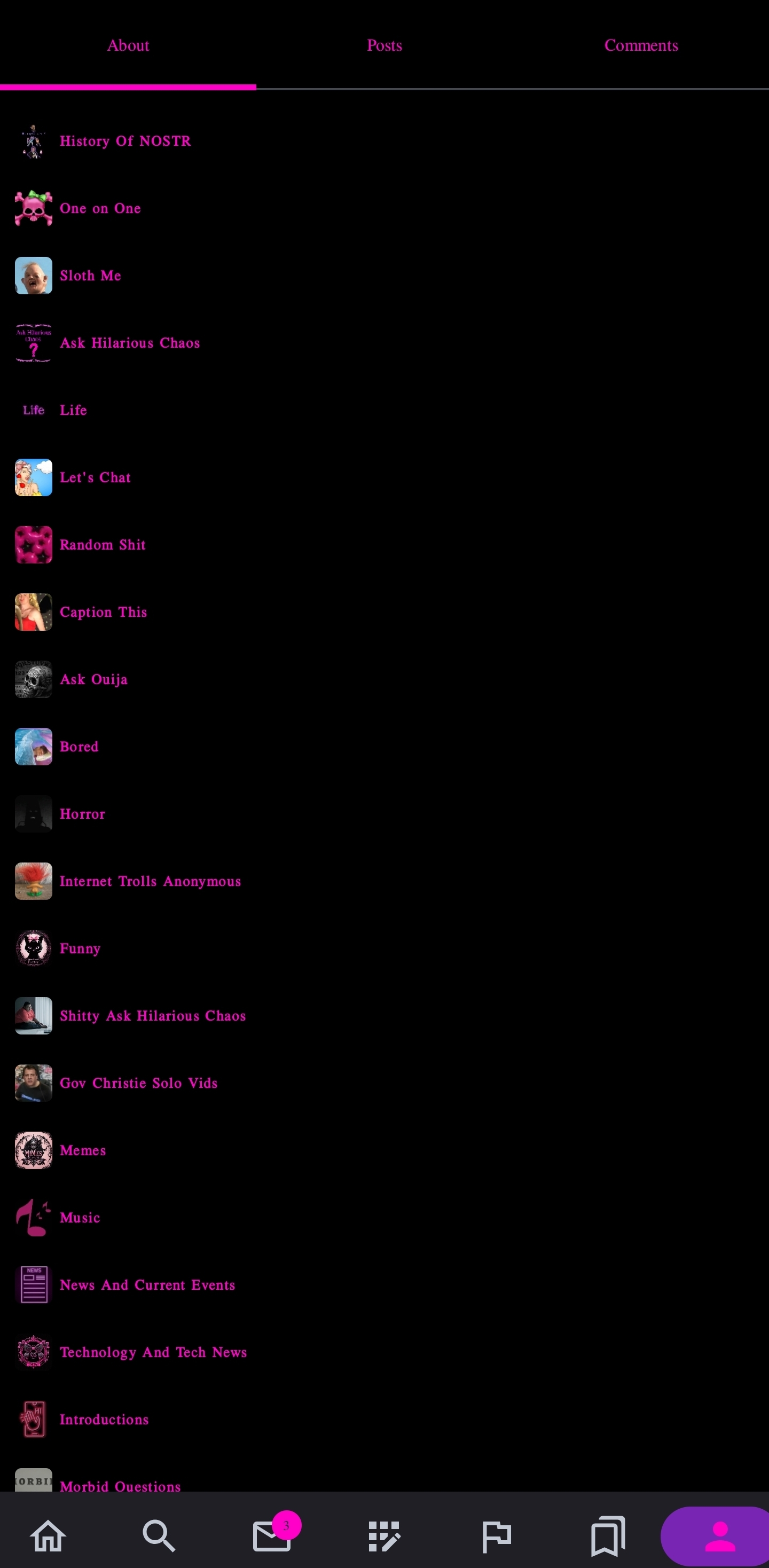Open the communities grid icon
Viewport: 769px width, 1568px height.
click(x=384, y=1536)
